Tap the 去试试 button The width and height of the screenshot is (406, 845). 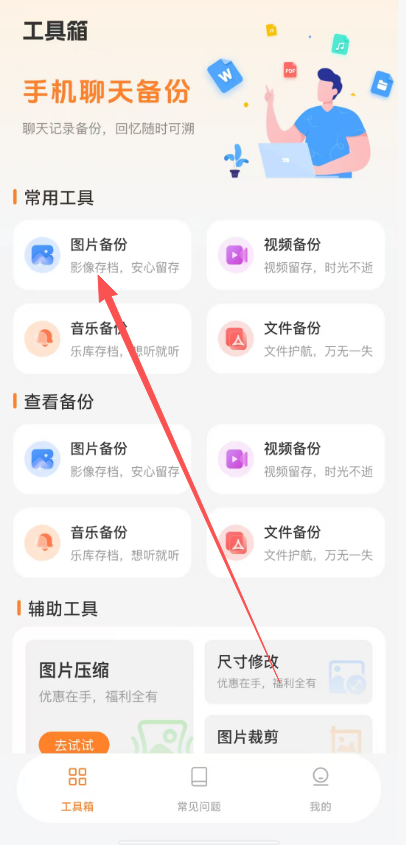[74, 745]
